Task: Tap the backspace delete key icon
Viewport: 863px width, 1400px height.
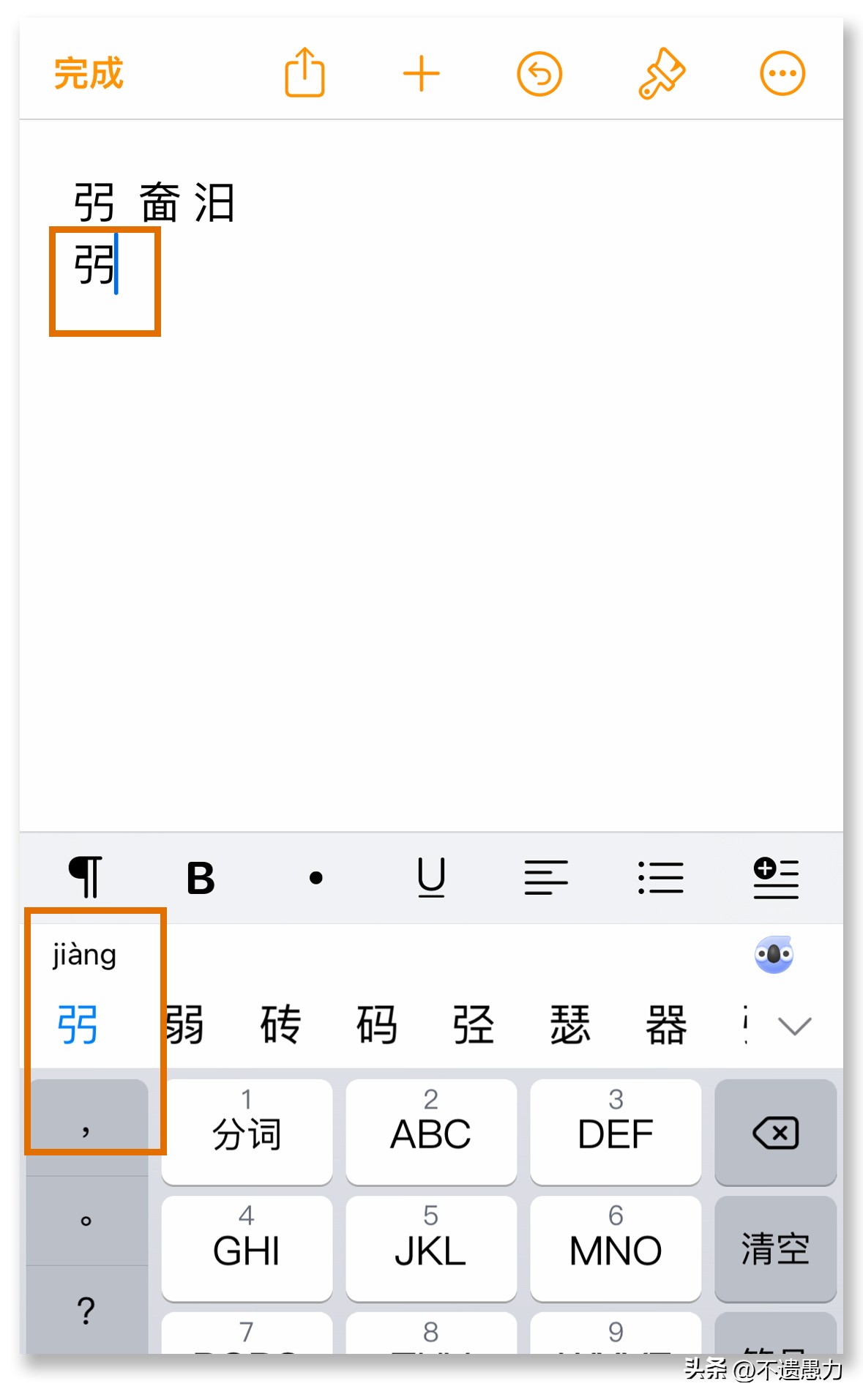Action: coord(775,1133)
